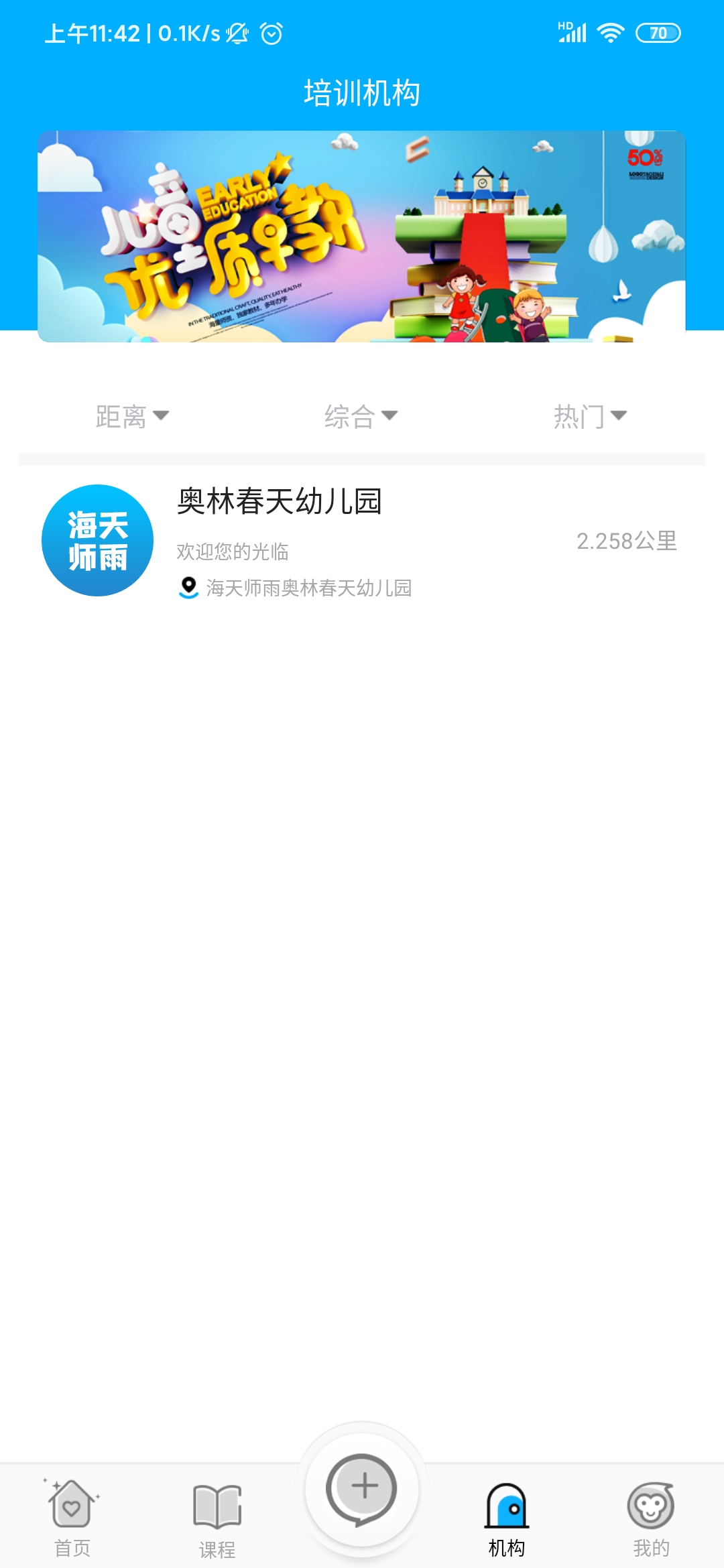
Task: Expand the 综合 sorting dropdown
Action: pyautogui.click(x=361, y=417)
